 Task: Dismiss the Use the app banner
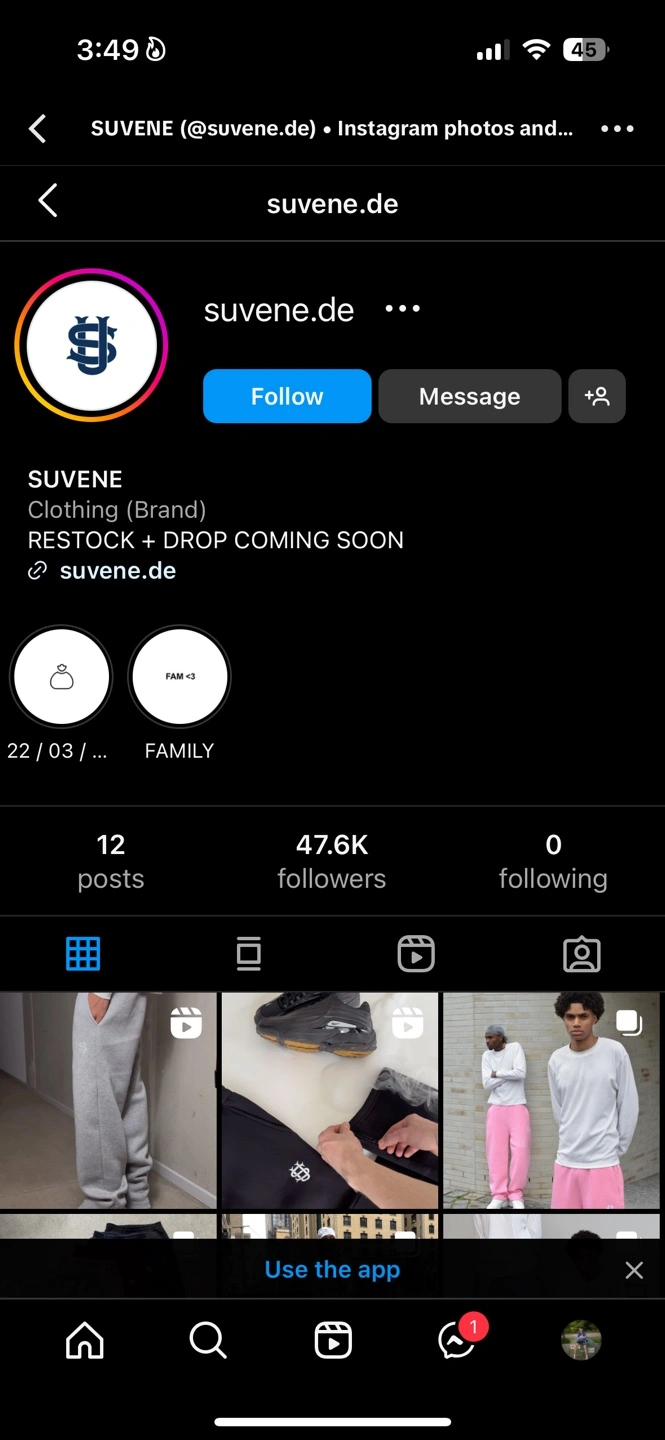click(634, 1270)
